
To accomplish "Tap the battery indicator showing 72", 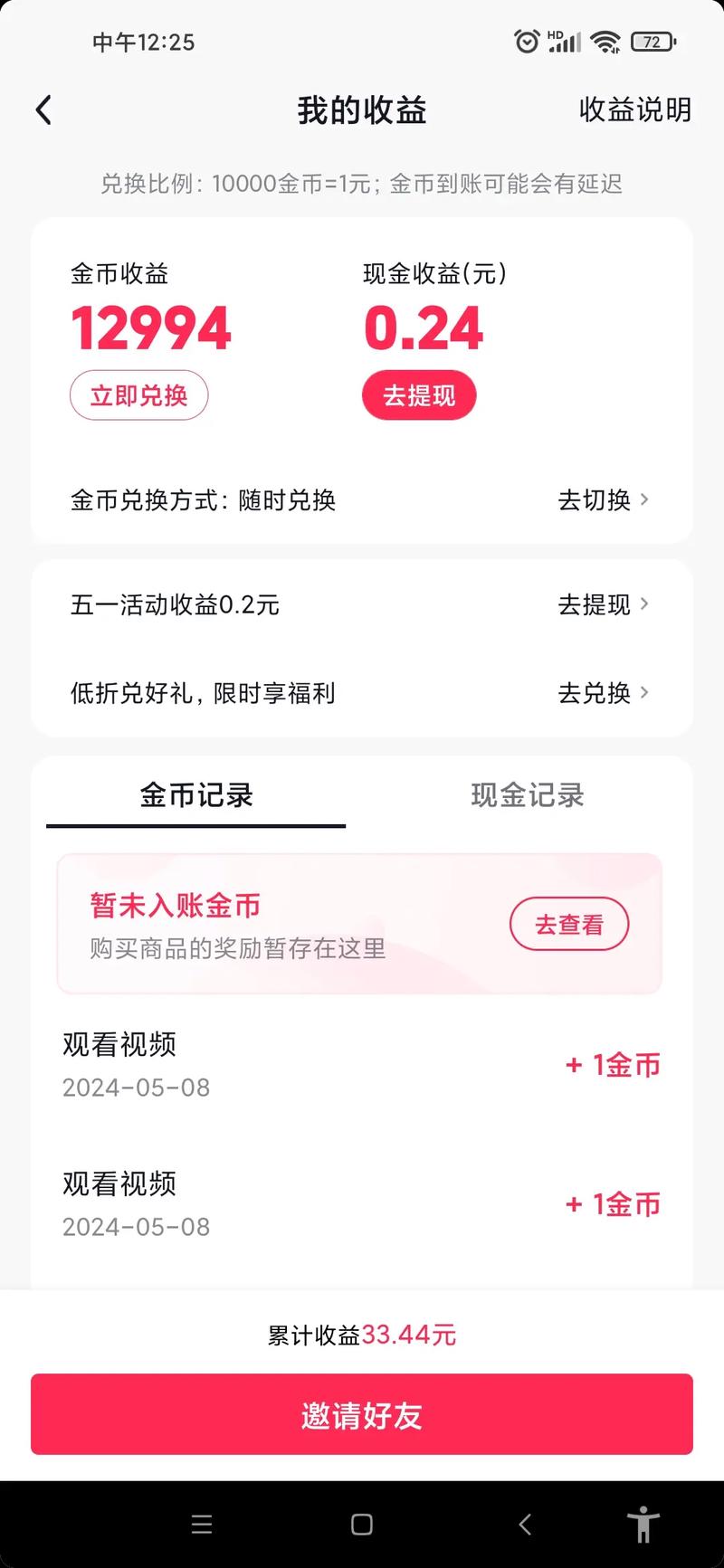I will tap(652, 41).
